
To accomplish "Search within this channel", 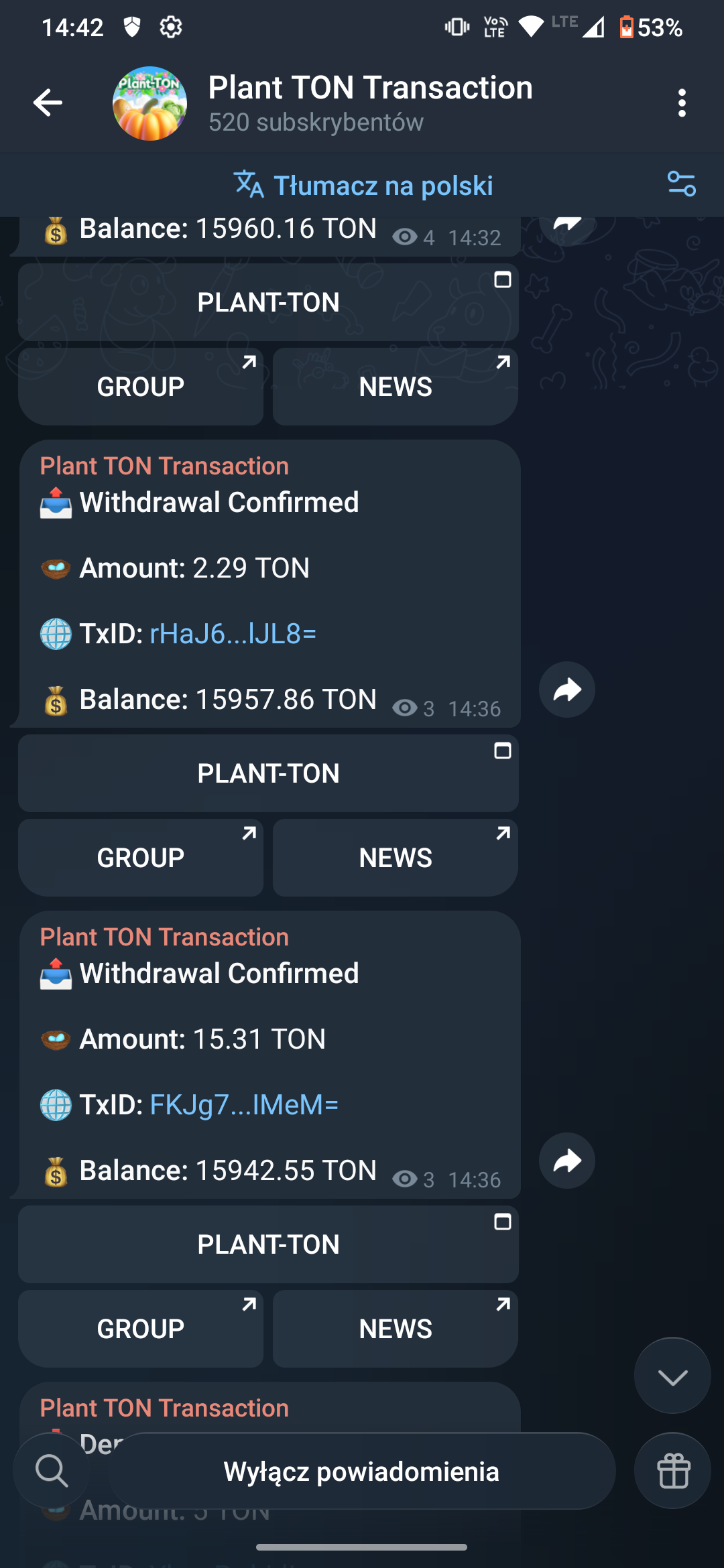I will click(52, 1472).
